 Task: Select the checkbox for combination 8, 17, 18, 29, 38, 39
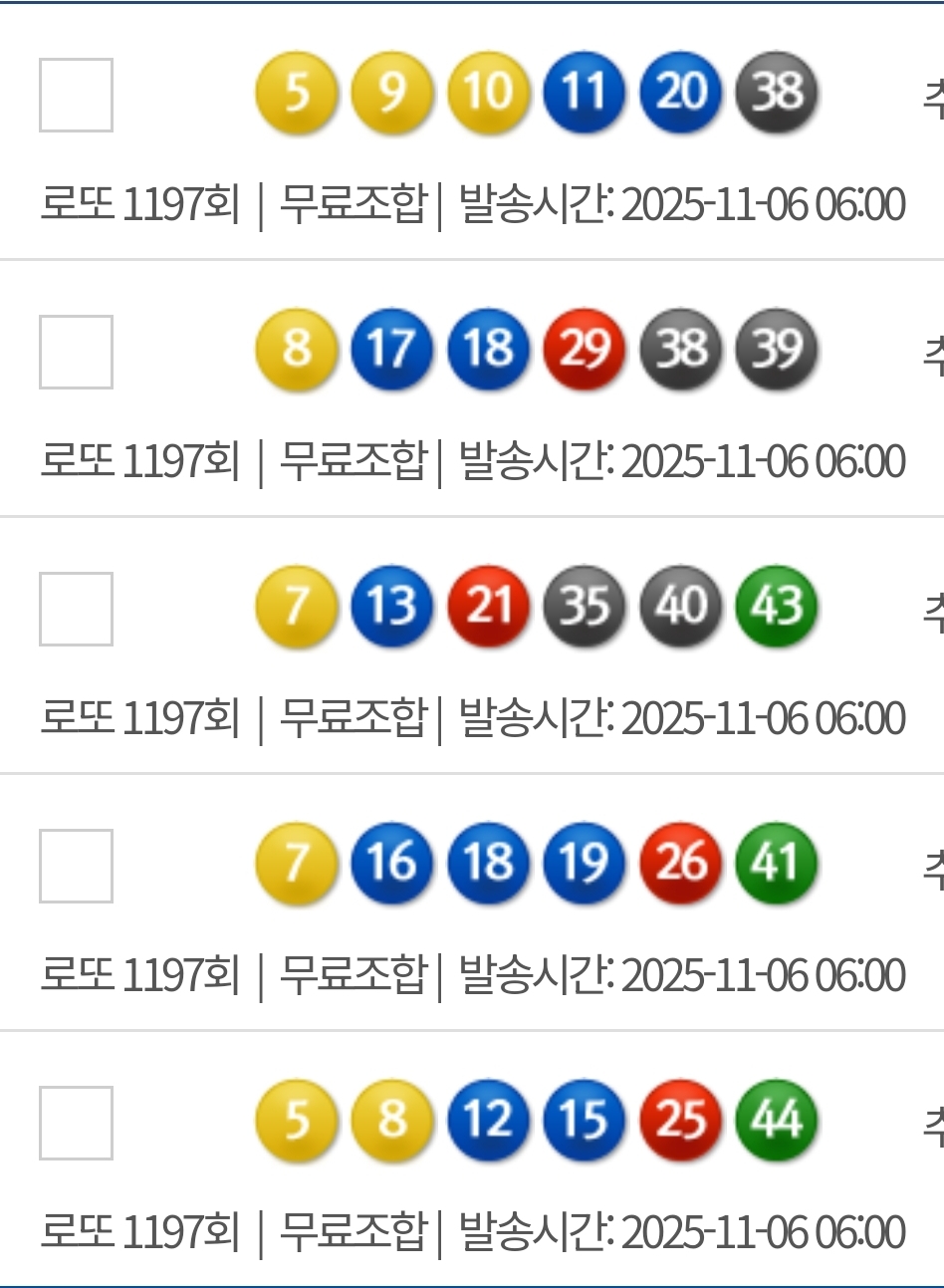[x=76, y=353]
